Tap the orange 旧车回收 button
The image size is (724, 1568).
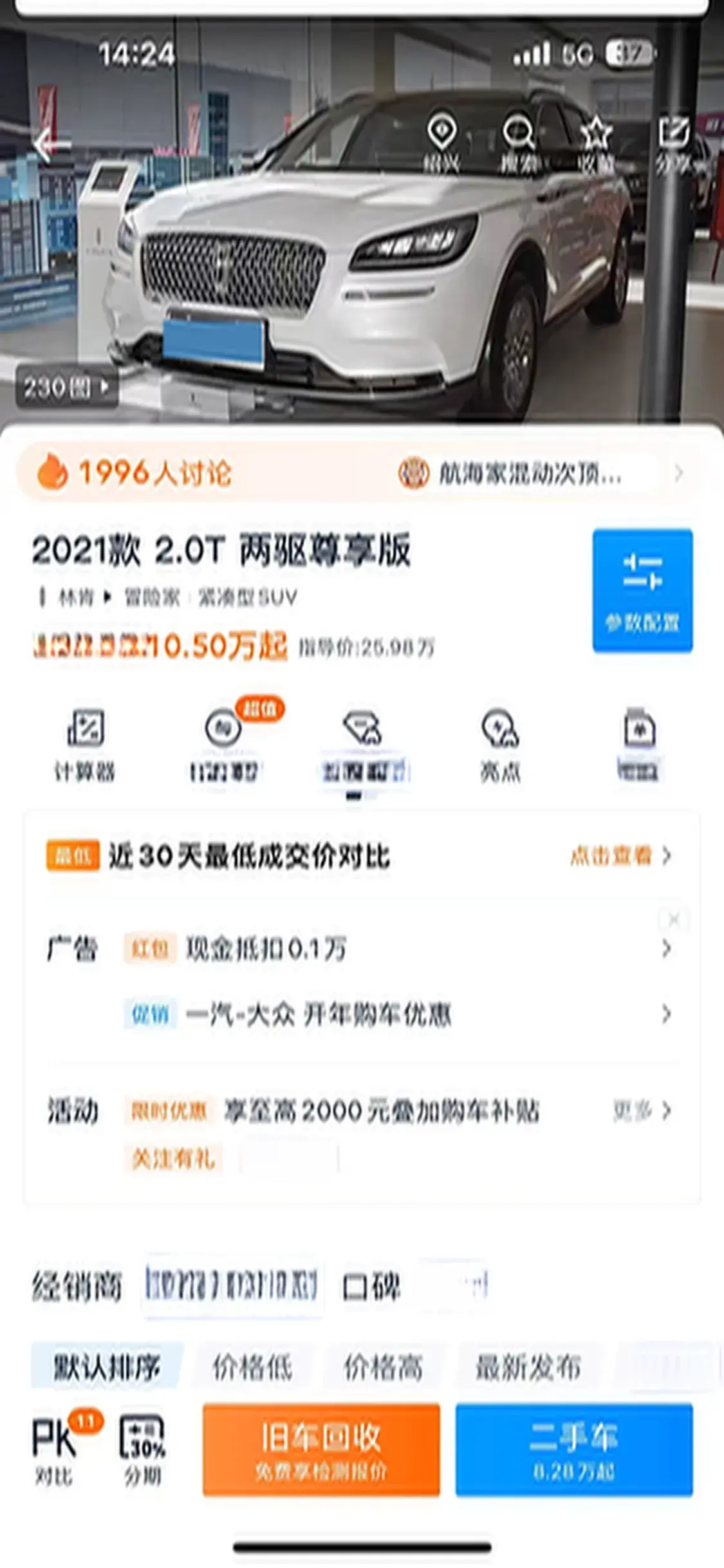(x=321, y=1450)
